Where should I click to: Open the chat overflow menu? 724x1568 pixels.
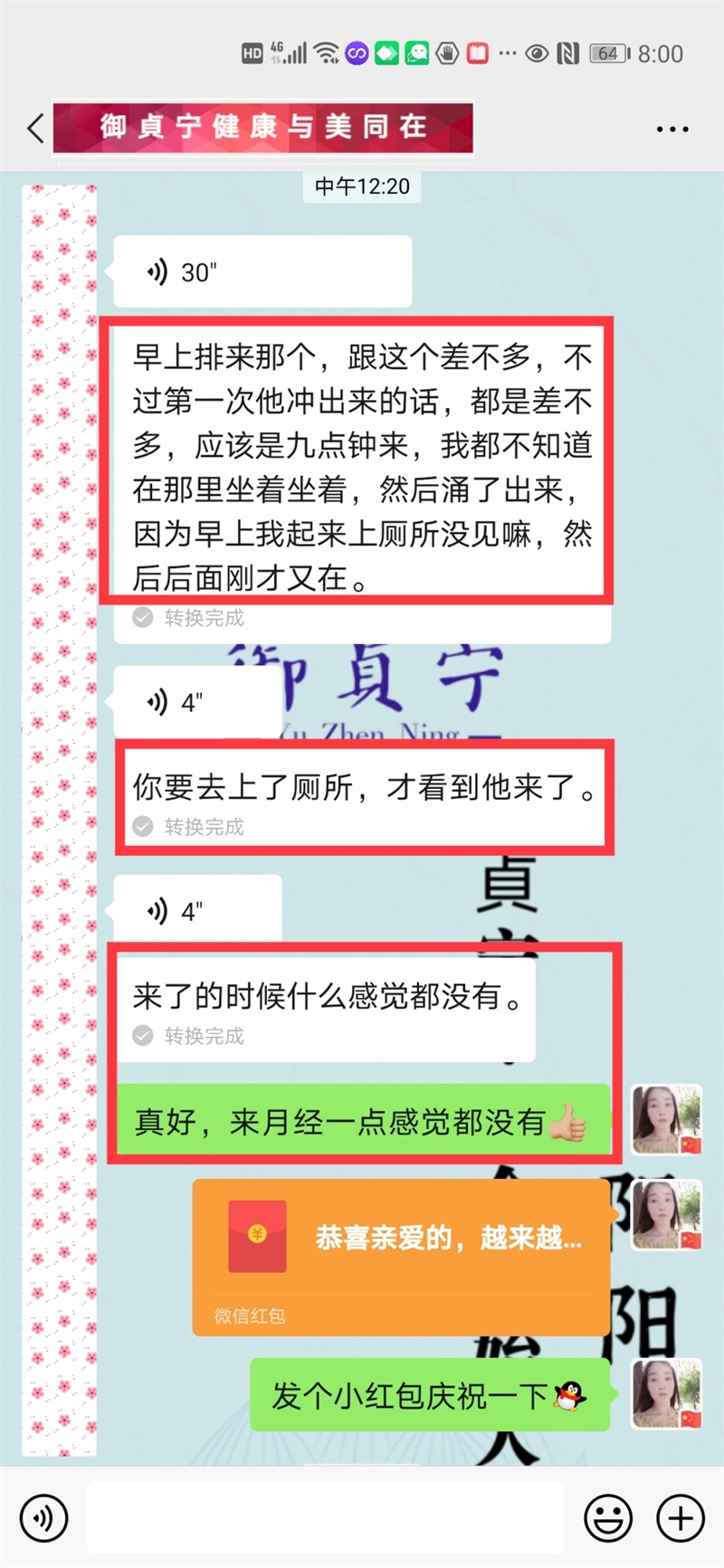672,129
